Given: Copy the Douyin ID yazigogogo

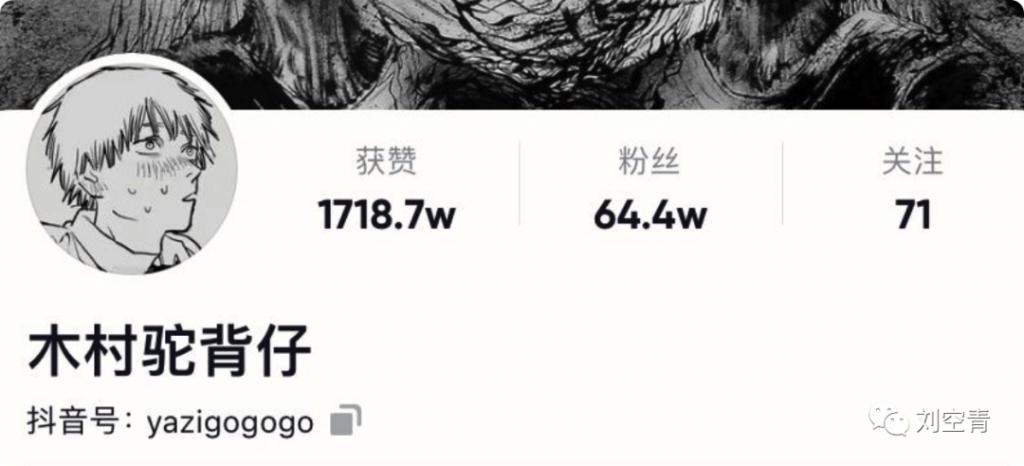Looking at the screenshot, I should point(345,421).
